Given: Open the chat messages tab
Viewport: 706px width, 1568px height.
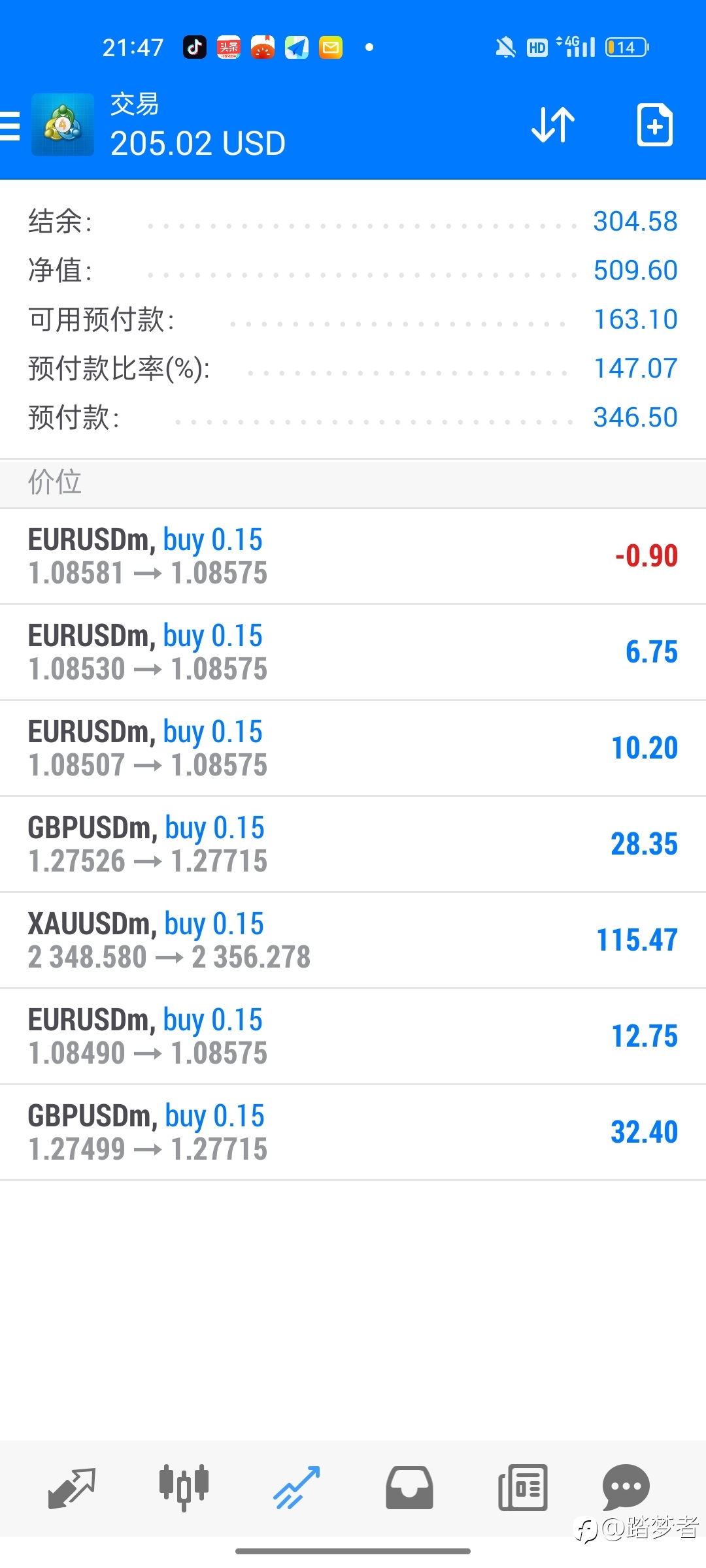Looking at the screenshot, I should point(626,1488).
